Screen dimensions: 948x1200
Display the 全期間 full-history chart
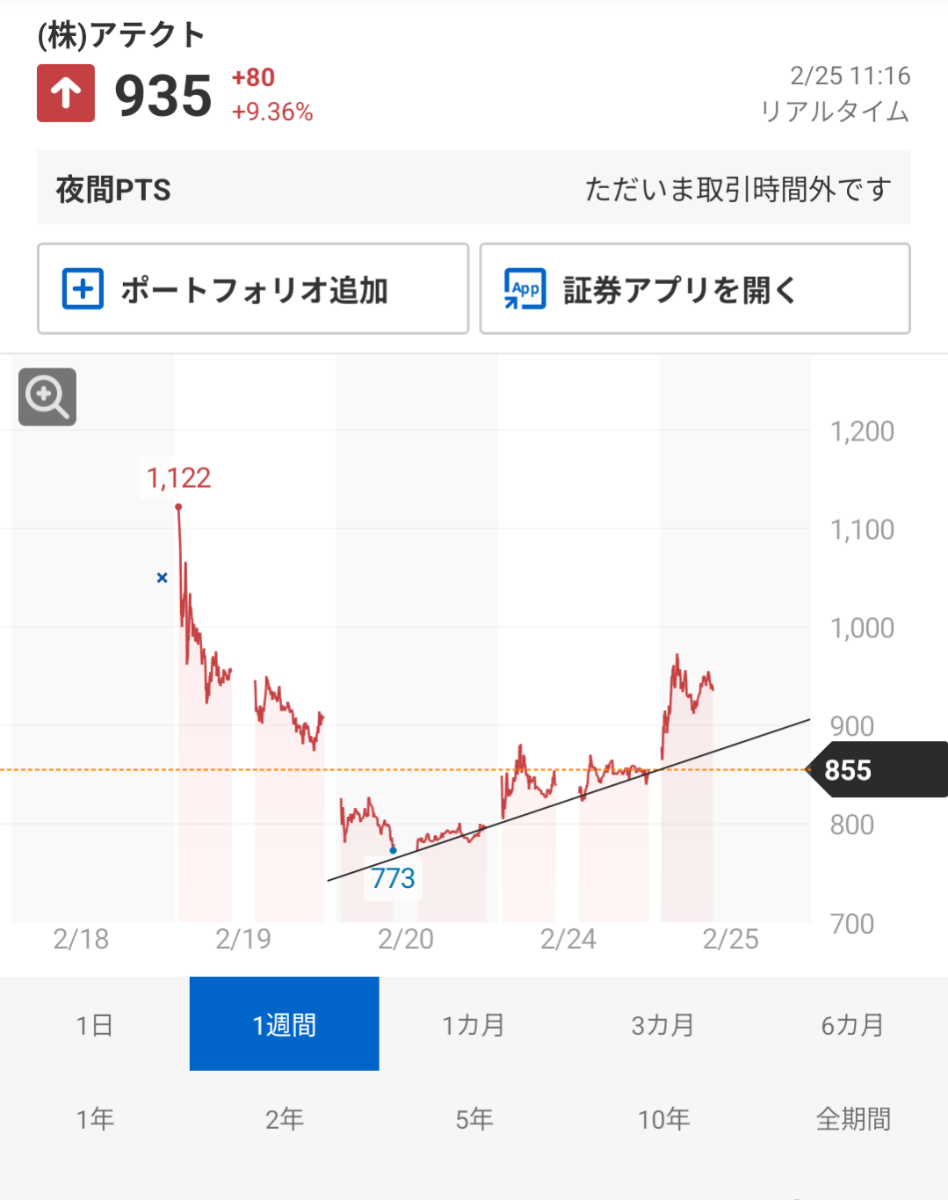(854, 1119)
